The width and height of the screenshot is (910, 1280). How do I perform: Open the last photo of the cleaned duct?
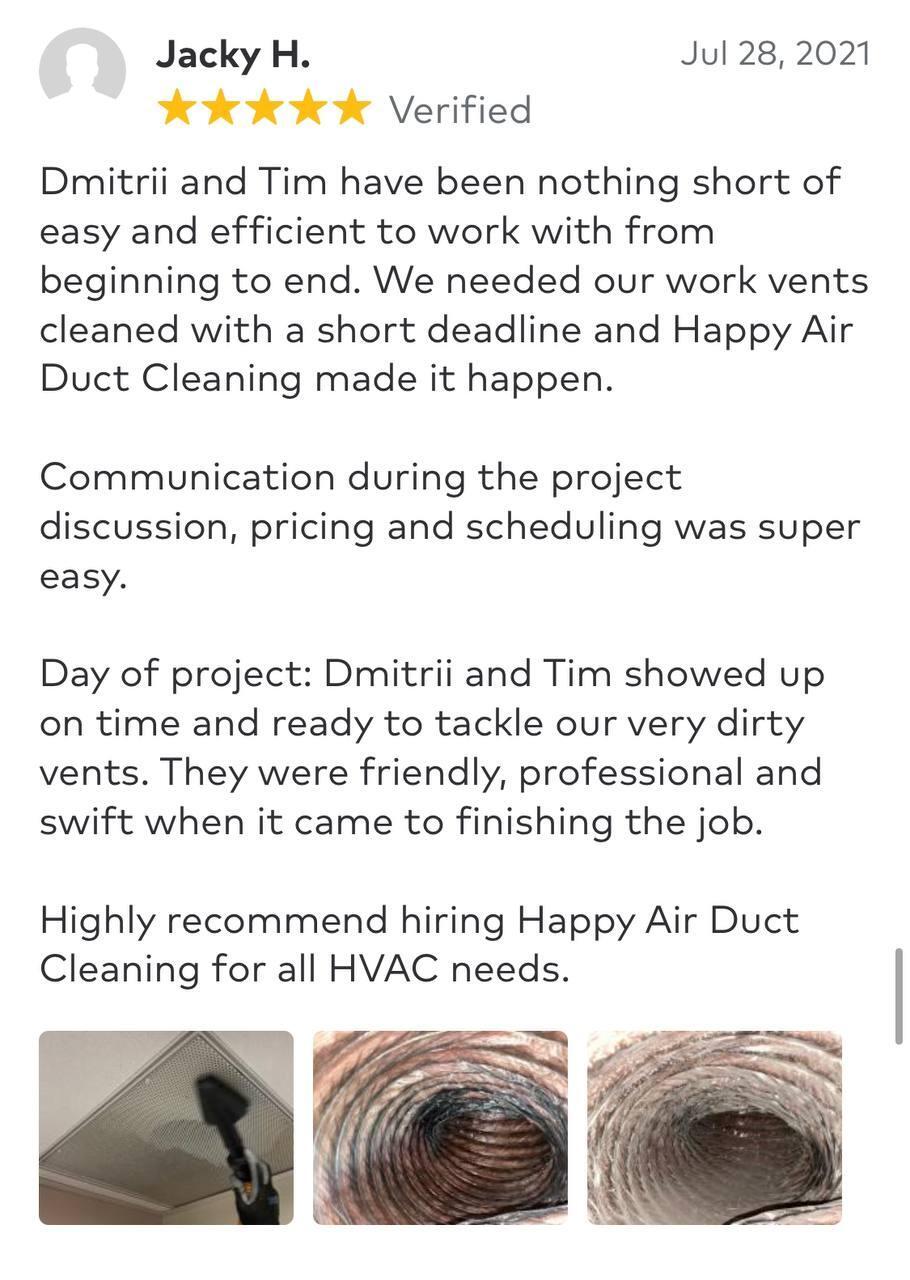click(714, 1127)
